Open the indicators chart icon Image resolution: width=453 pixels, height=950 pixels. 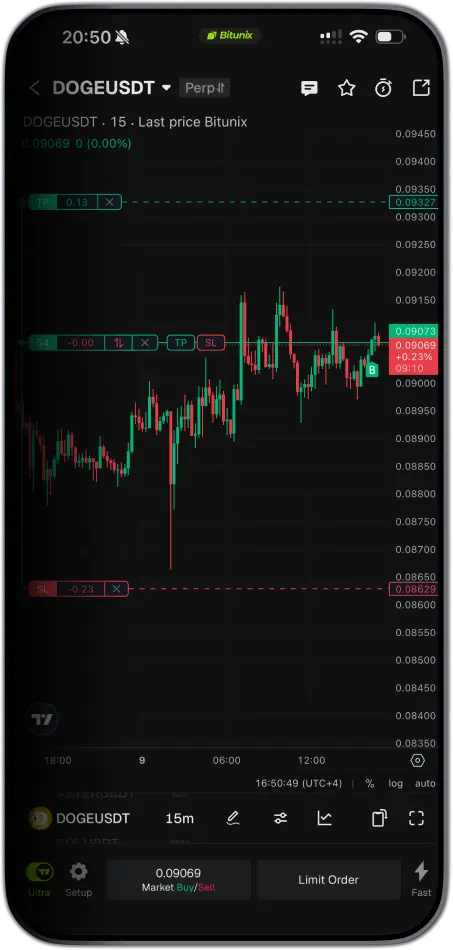(325, 819)
